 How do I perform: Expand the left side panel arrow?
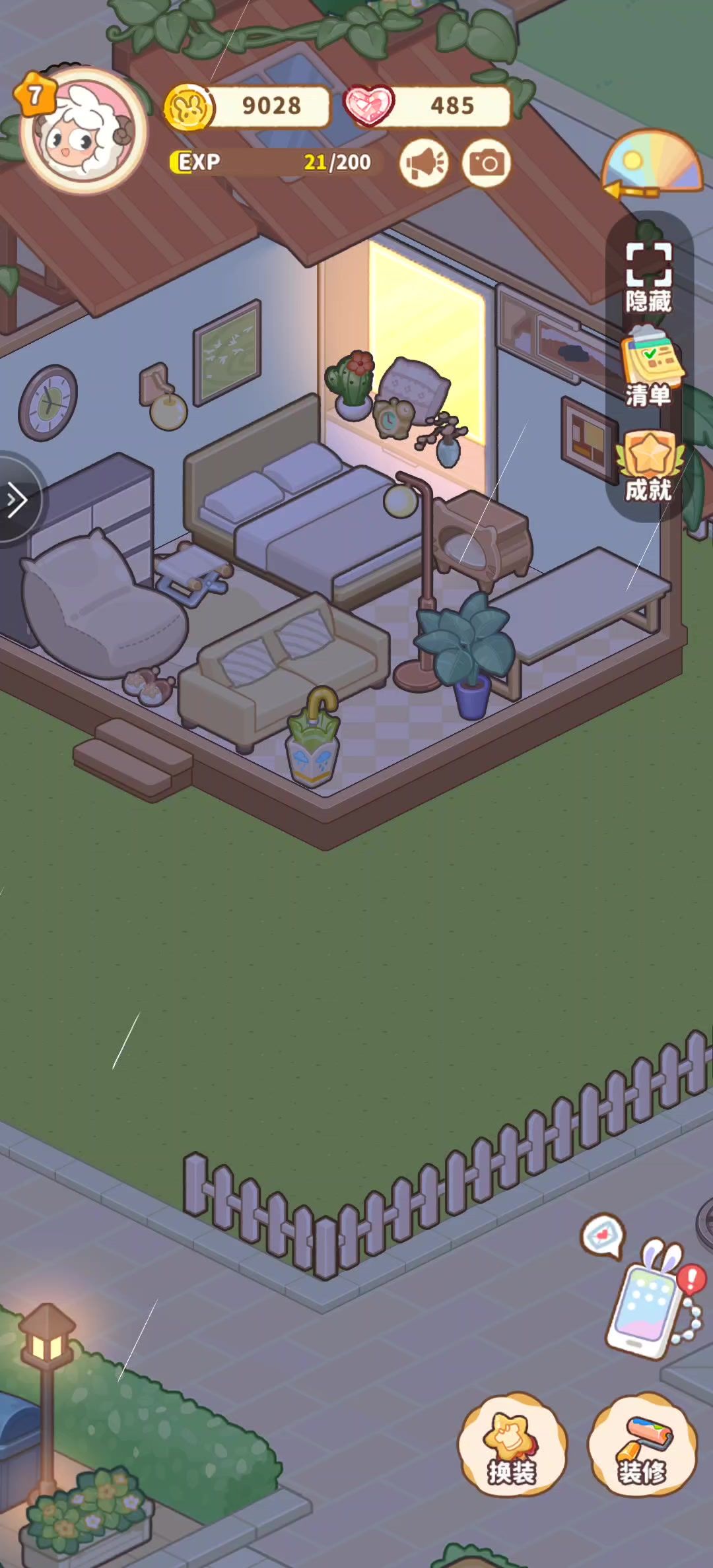[17, 500]
